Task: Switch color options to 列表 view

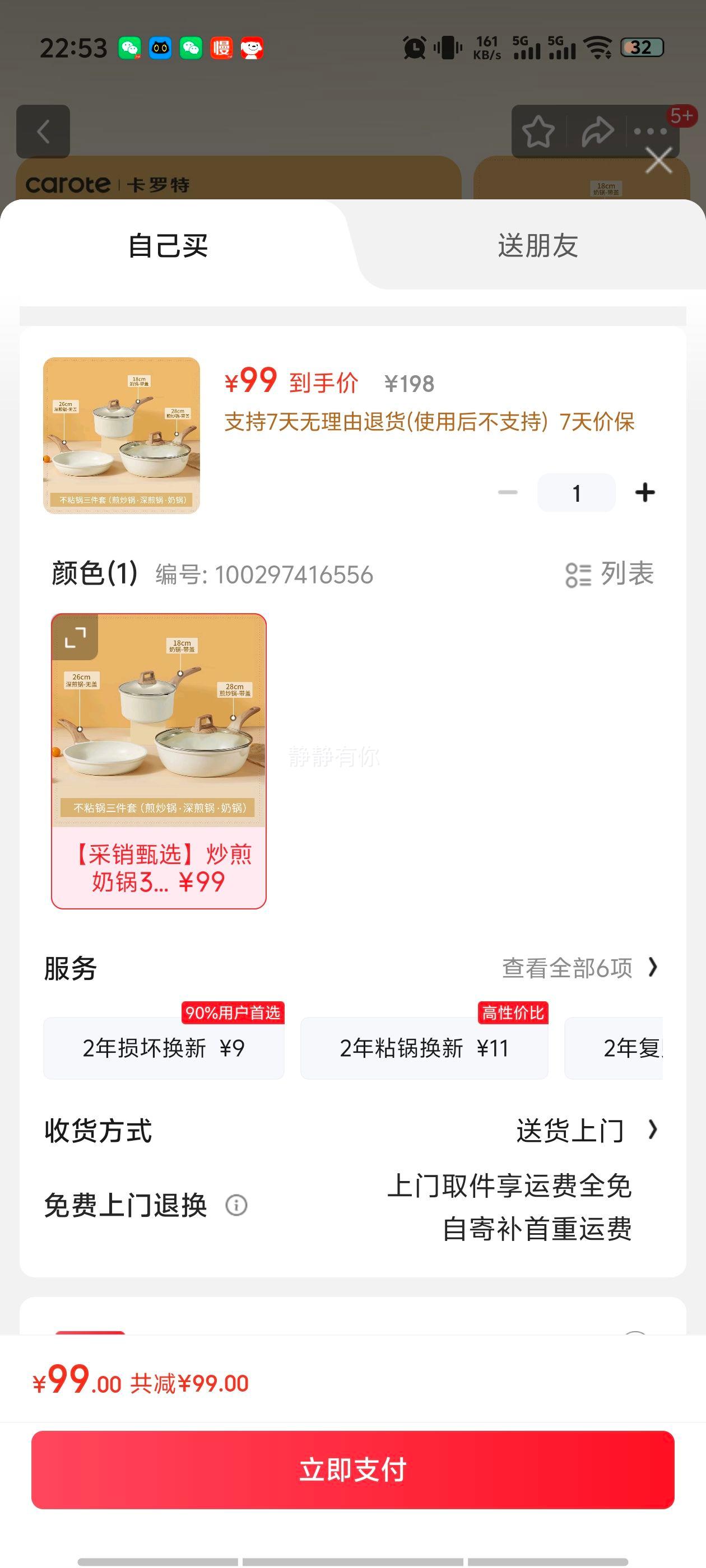Action: click(x=610, y=574)
